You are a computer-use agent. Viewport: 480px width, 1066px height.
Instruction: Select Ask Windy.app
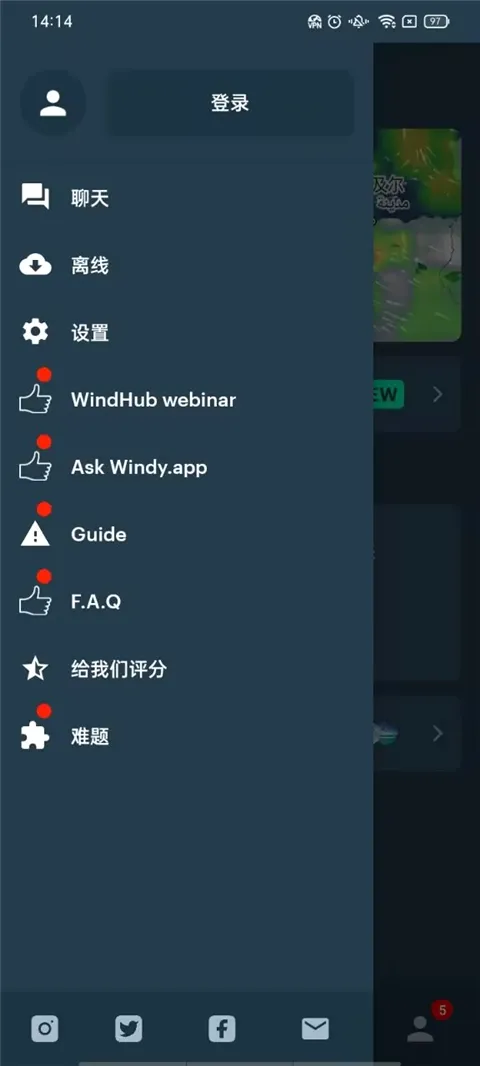coord(186,467)
